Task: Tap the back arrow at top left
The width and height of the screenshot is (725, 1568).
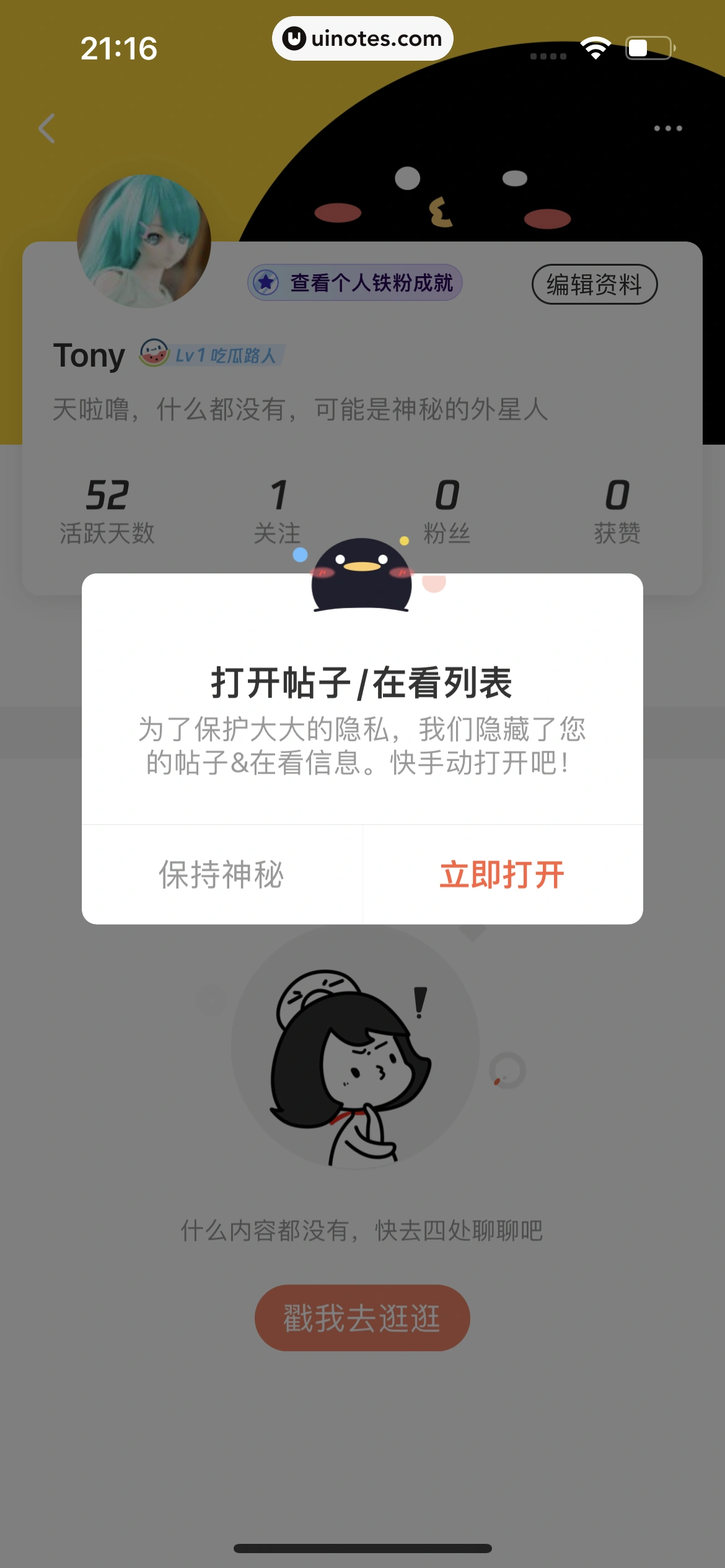Action: point(46,128)
